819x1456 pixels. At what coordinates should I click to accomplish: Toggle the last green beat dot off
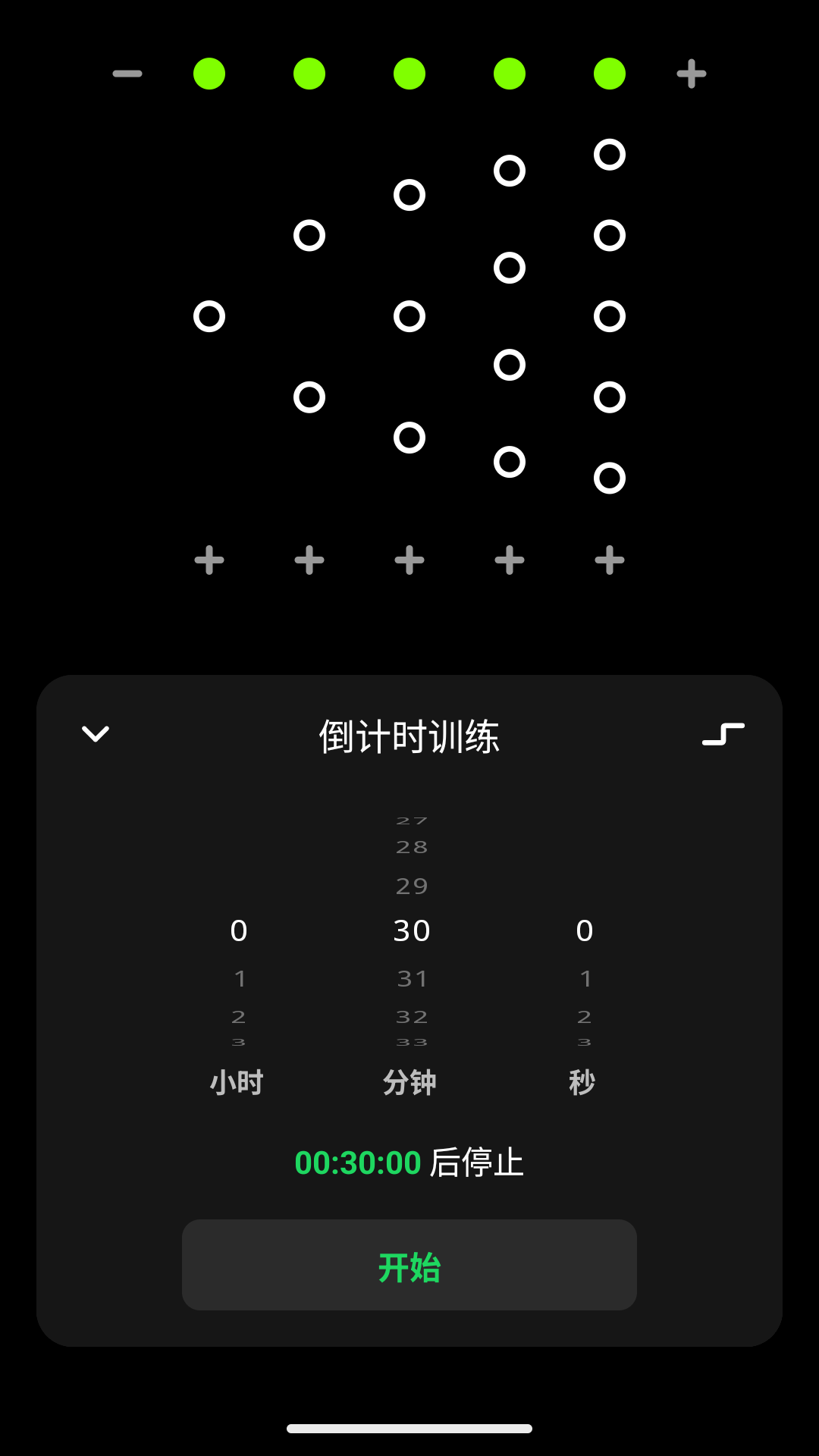(x=609, y=73)
